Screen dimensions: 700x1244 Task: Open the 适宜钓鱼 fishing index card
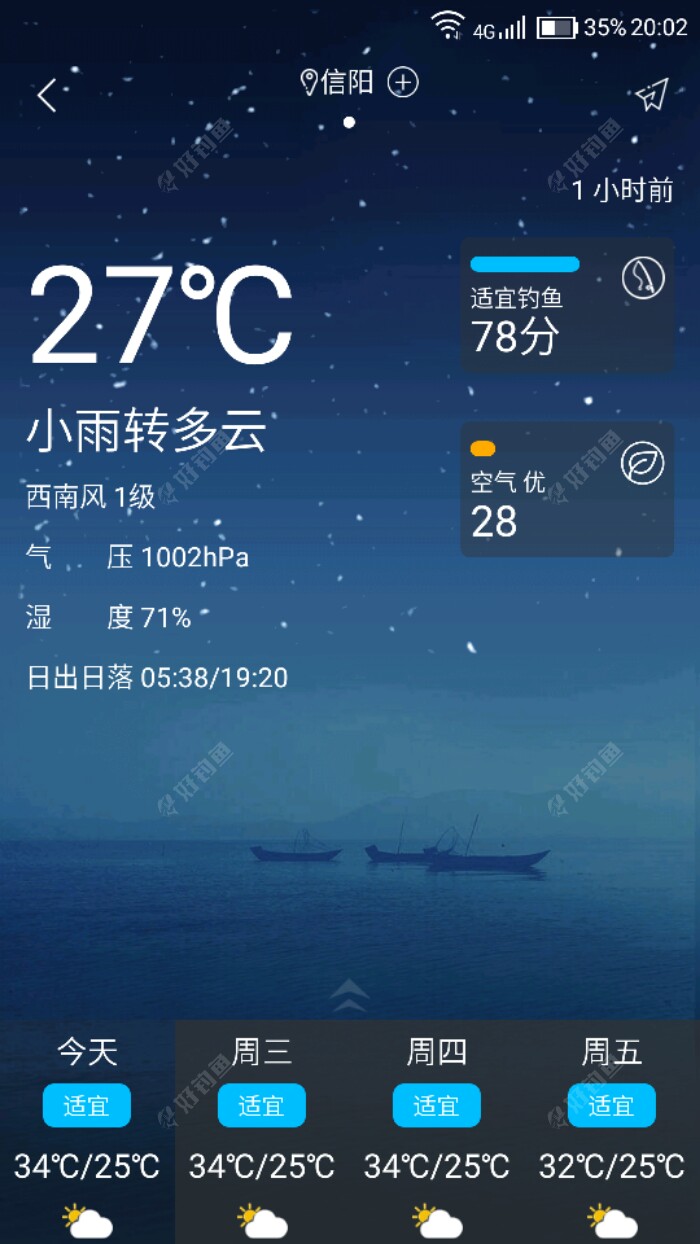(x=567, y=306)
